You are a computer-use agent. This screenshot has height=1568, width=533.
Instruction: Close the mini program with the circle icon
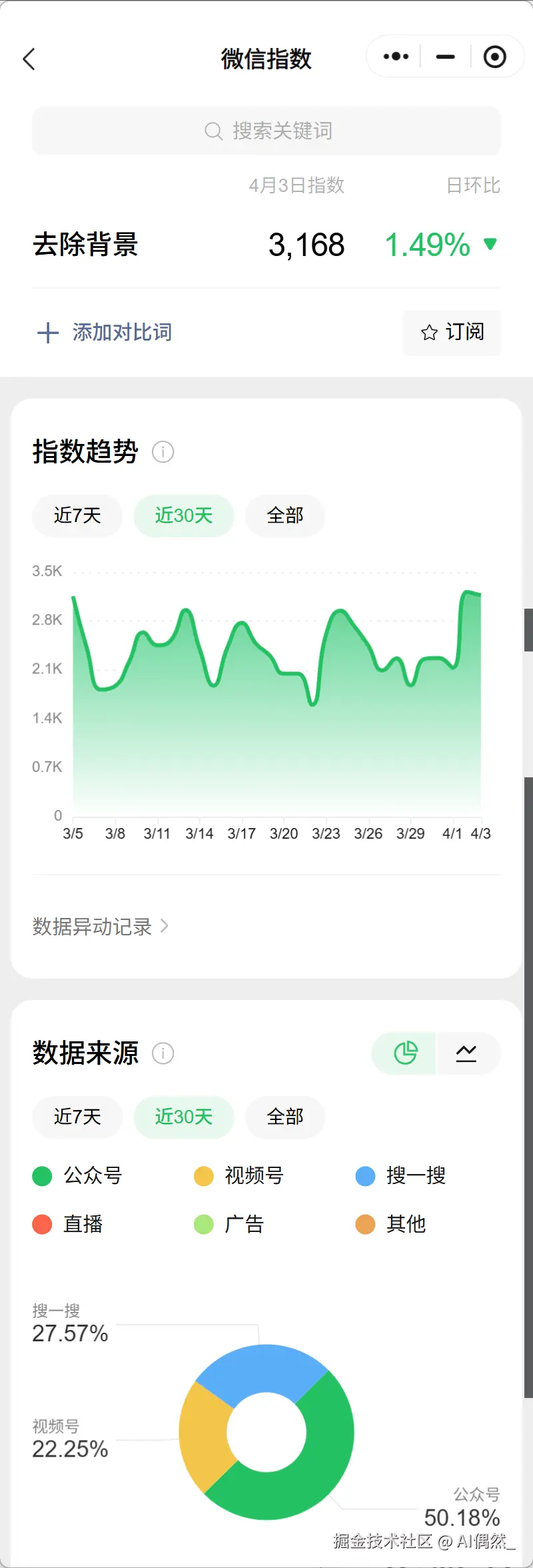click(494, 57)
